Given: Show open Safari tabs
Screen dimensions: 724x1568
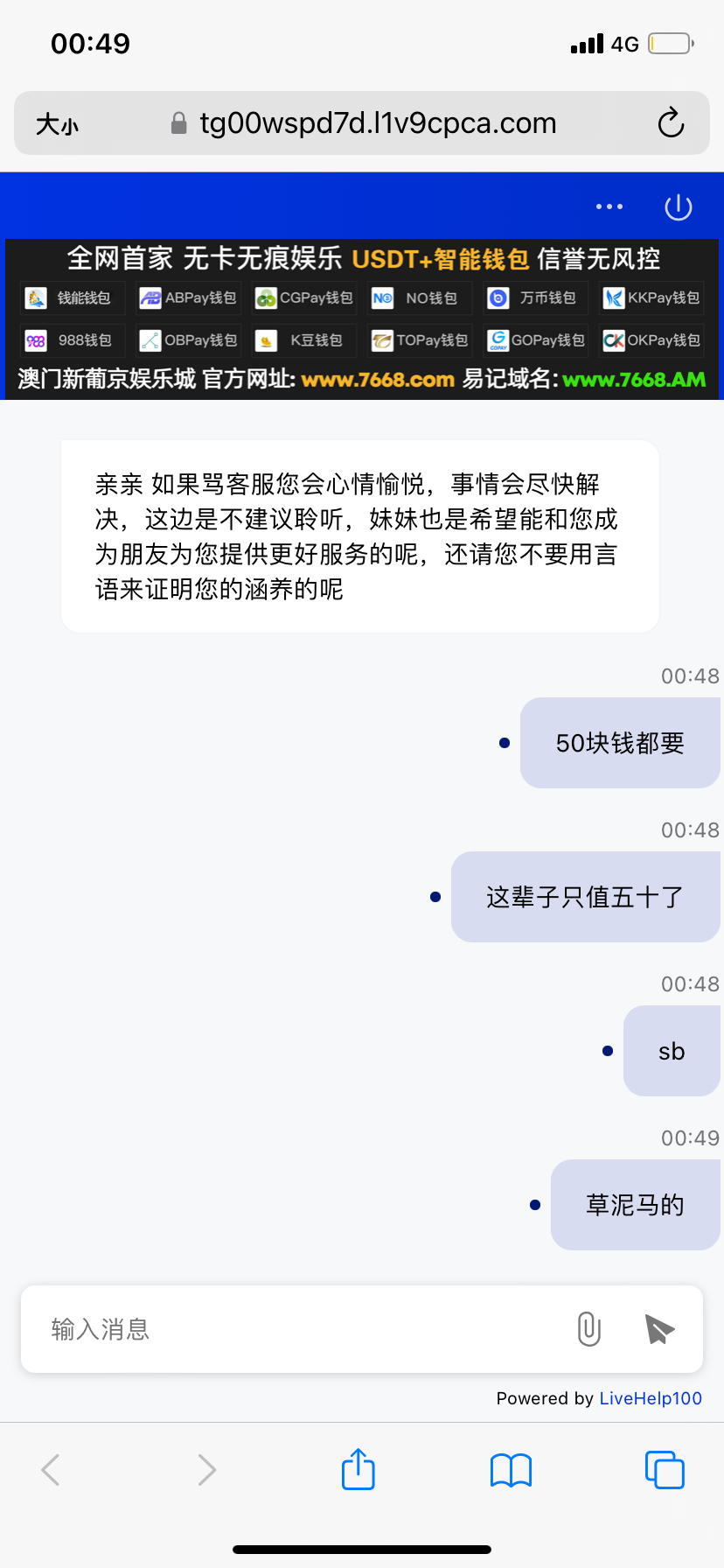Looking at the screenshot, I should 665,1469.
